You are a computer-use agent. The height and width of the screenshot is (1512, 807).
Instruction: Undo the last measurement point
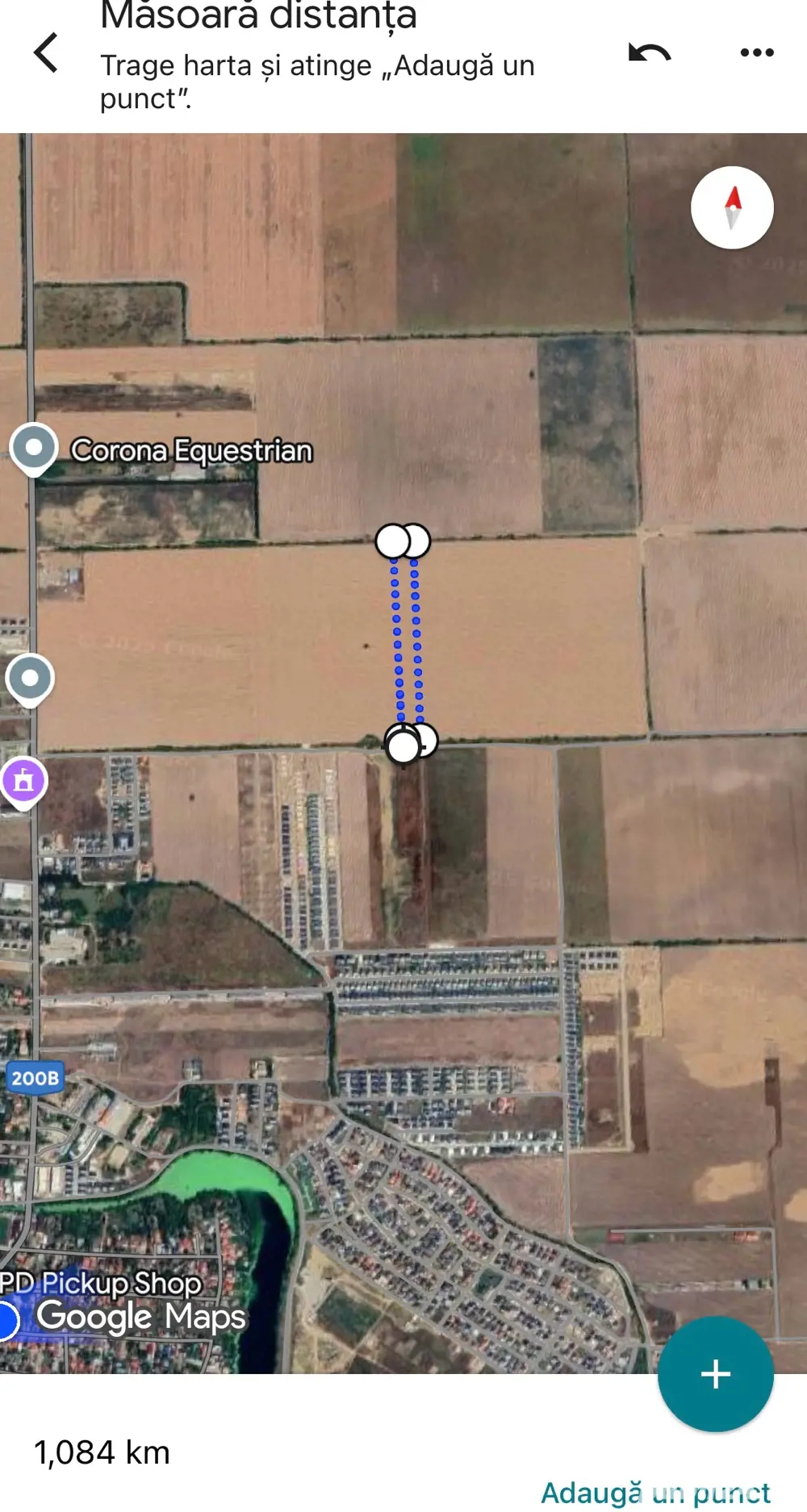point(650,53)
